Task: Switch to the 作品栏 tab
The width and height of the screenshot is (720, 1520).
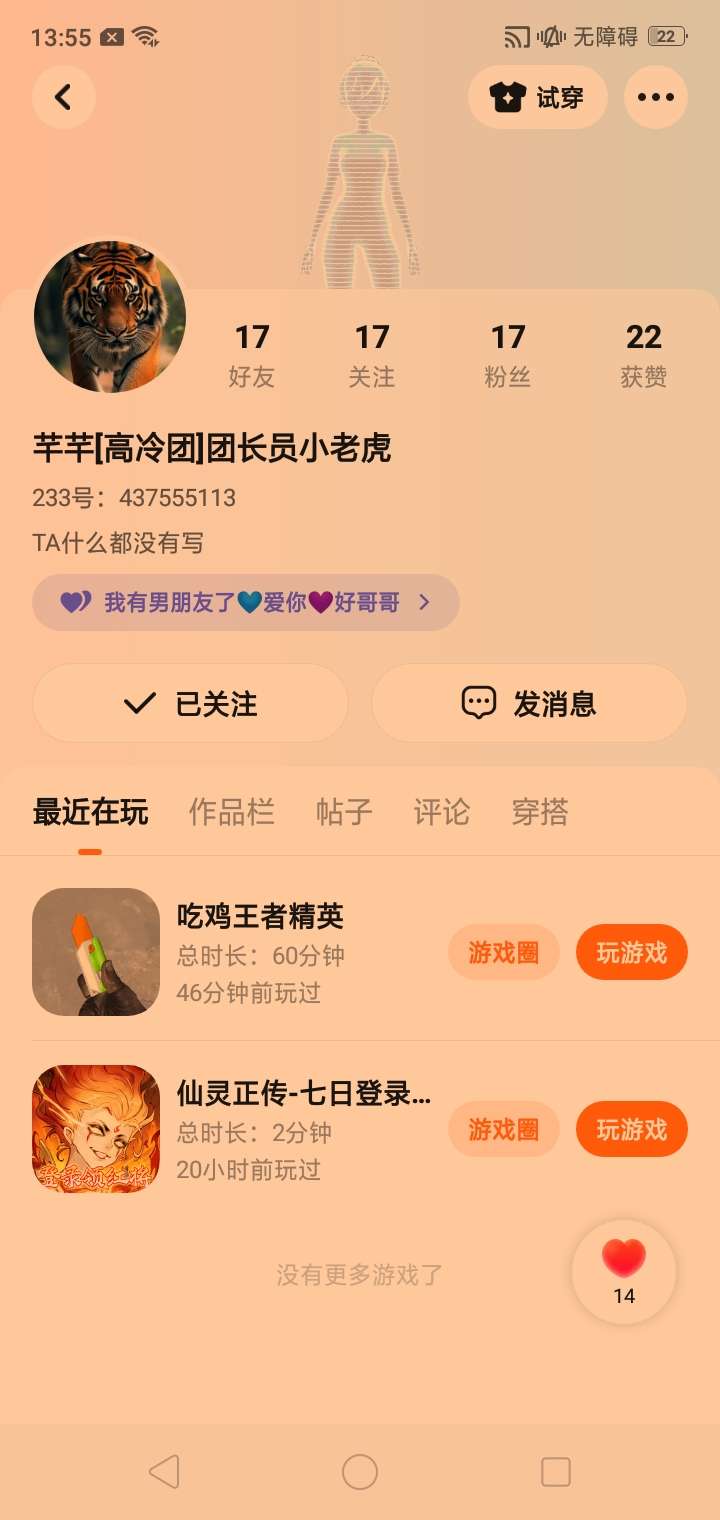Action: (231, 811)
